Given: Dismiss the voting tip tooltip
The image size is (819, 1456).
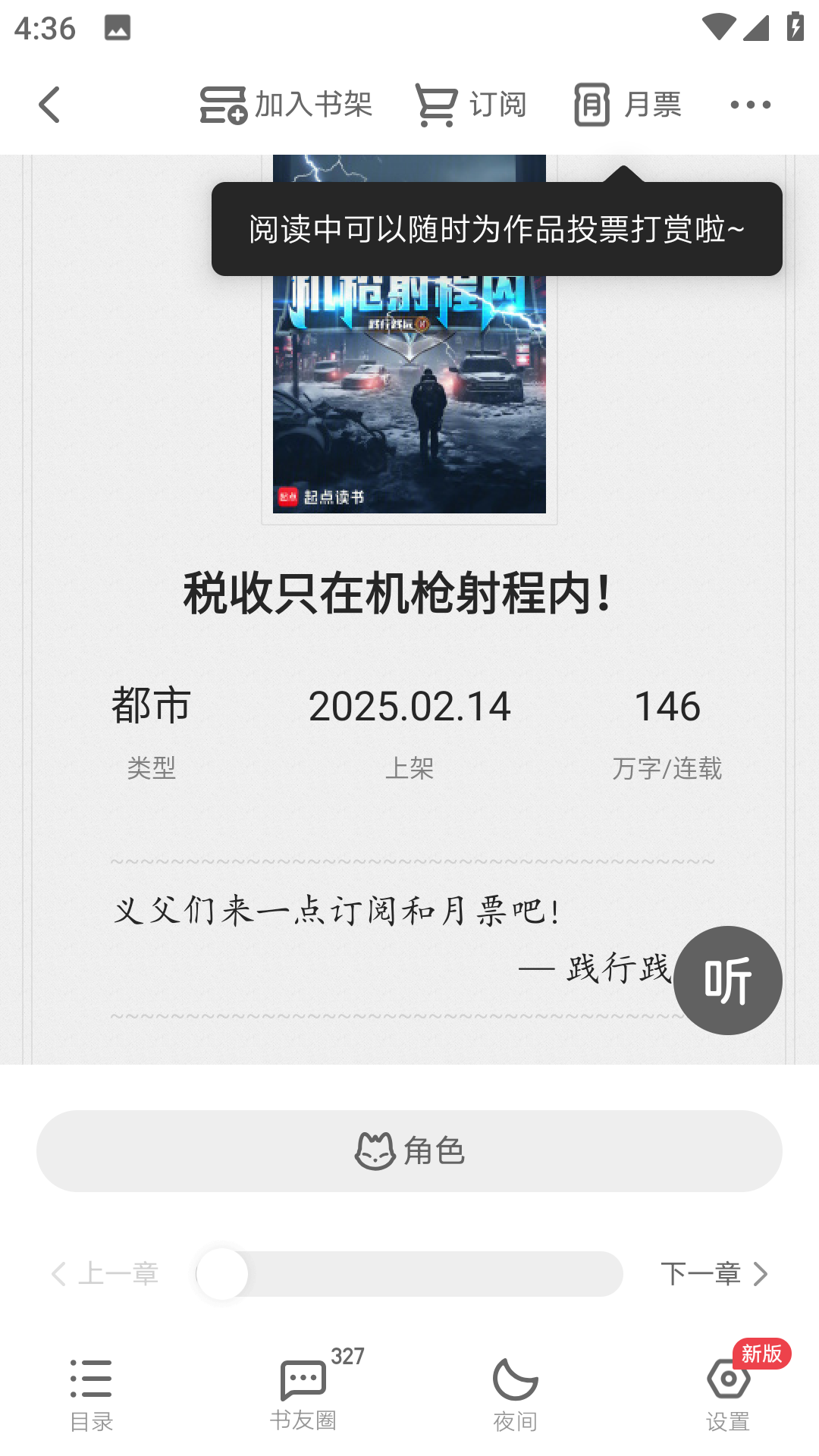Looking at the screenshot, I should 496,229.
